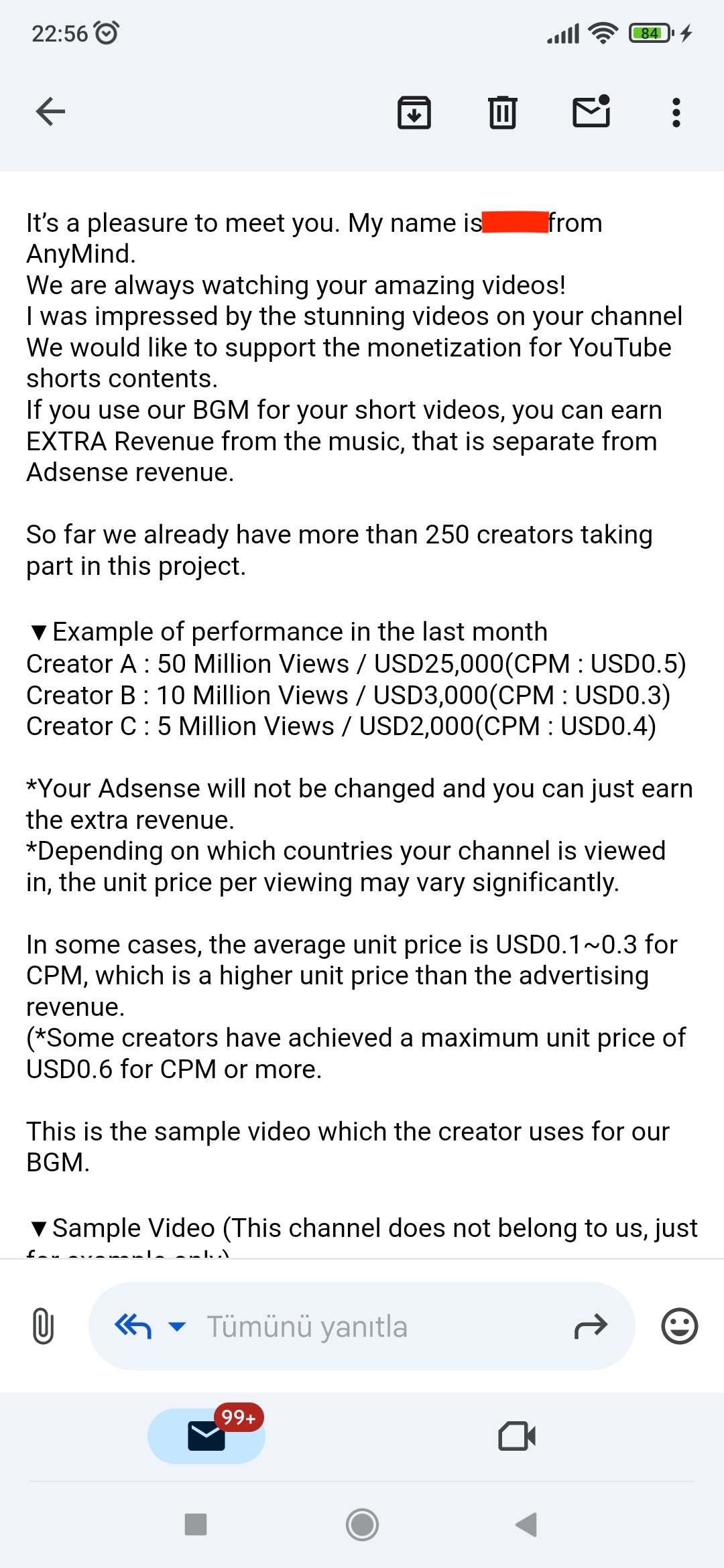This screenshot has height=1568, width=724.
Task: Open recent apps with the square button
Action: [196, 1524]
